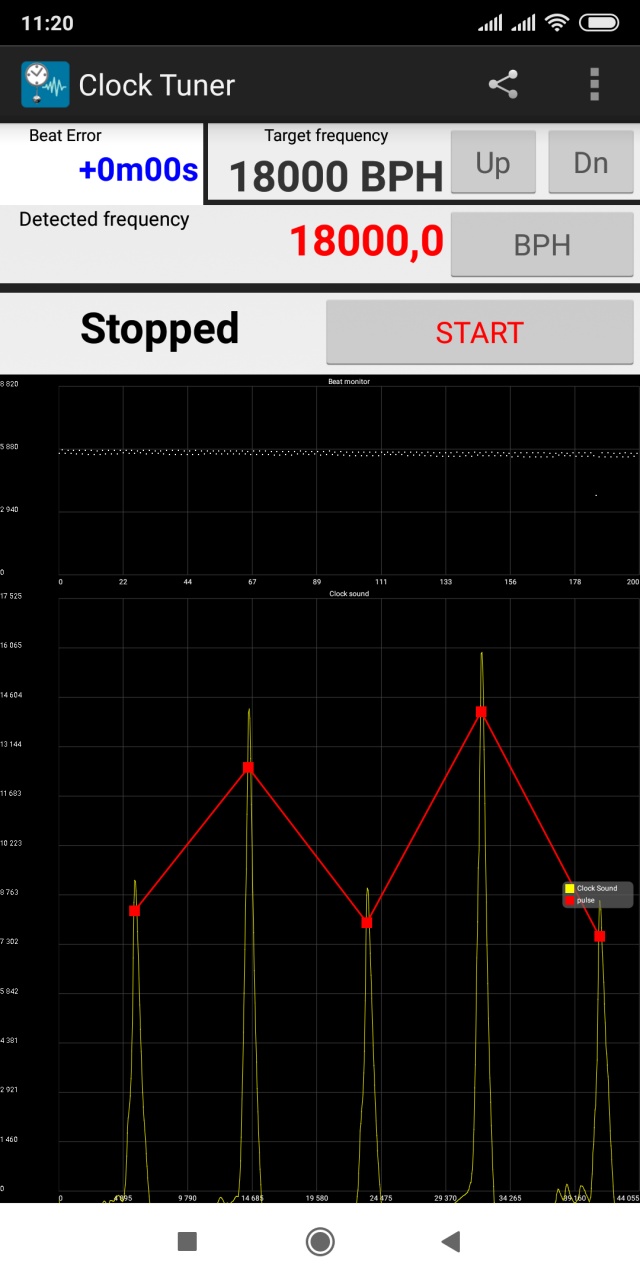Decrease target frequency with Dn
This screenshot has height=1280, width=640.
tap(590, 163)
